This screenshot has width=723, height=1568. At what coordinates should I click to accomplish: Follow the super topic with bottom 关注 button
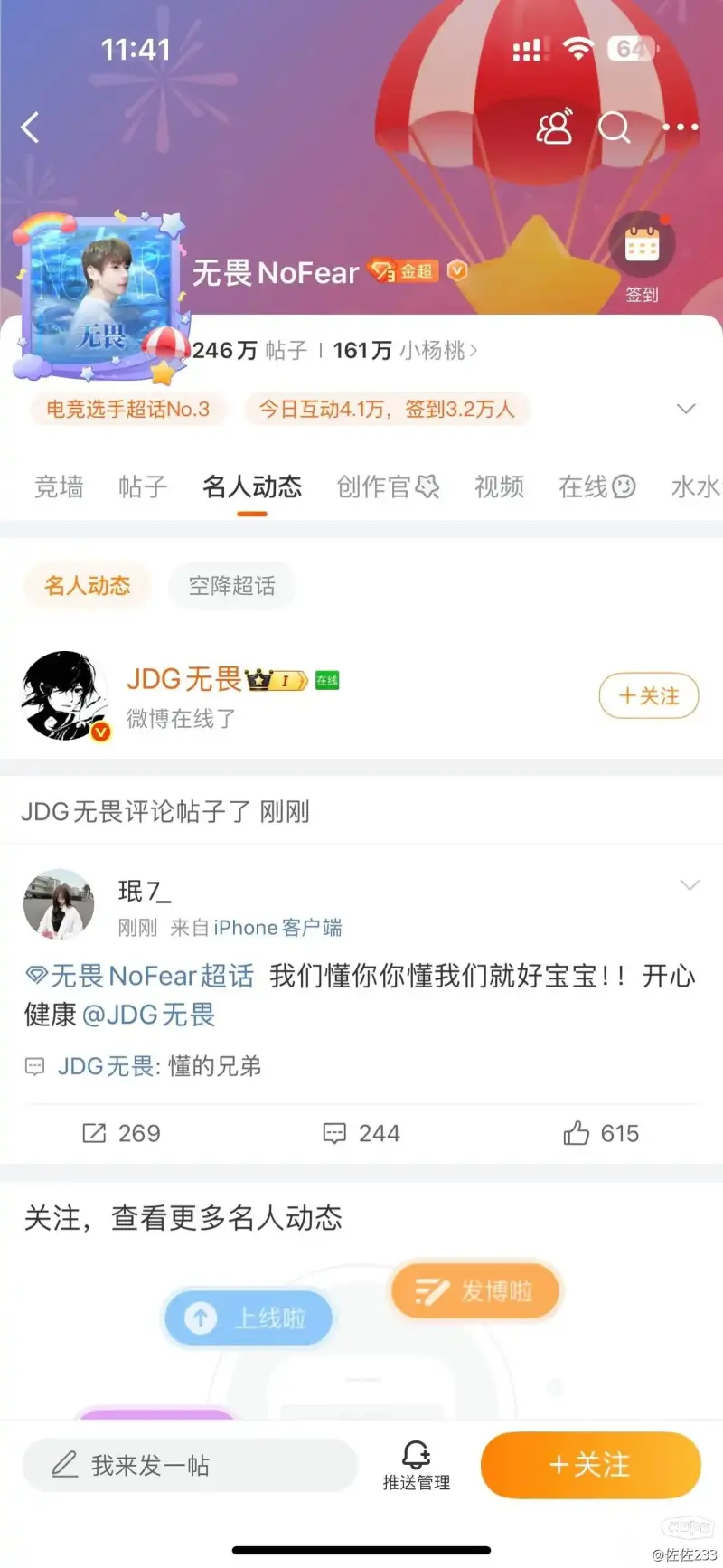tap(591, 1465)
